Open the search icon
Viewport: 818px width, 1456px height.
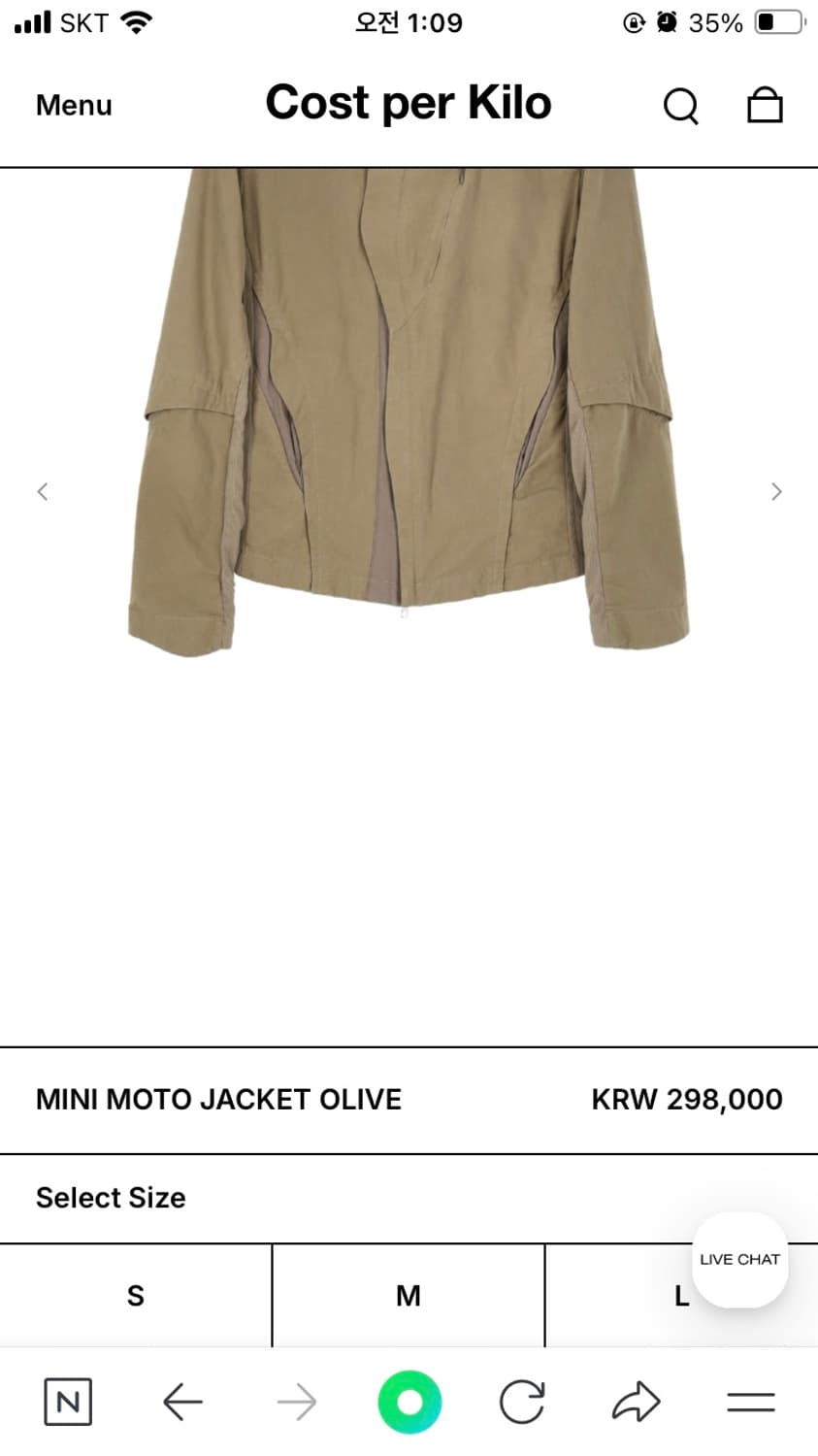pos(680,106)
